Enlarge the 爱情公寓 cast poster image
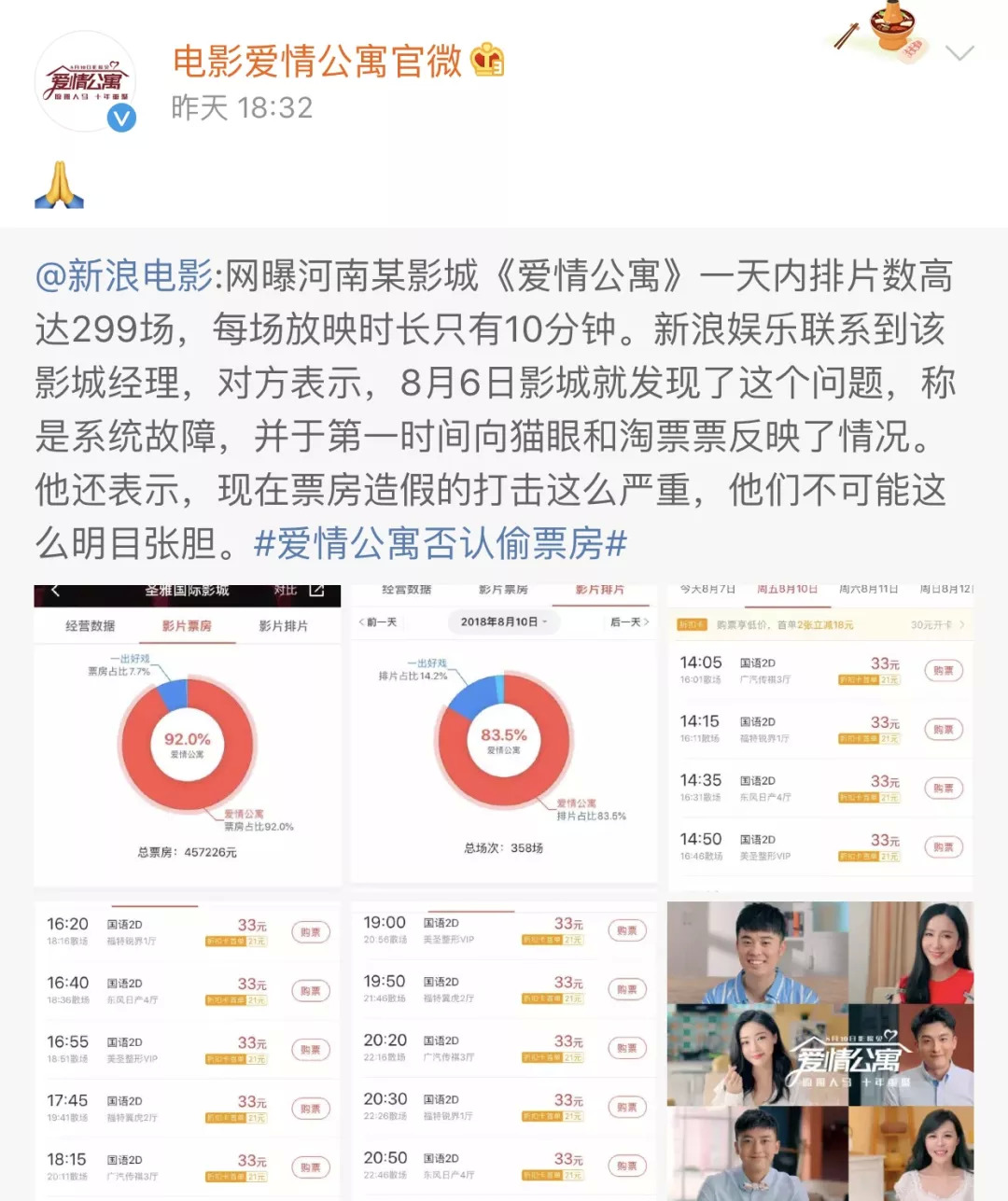1008x1201 pixels. pyautogui.click(x=819, y=1050)
